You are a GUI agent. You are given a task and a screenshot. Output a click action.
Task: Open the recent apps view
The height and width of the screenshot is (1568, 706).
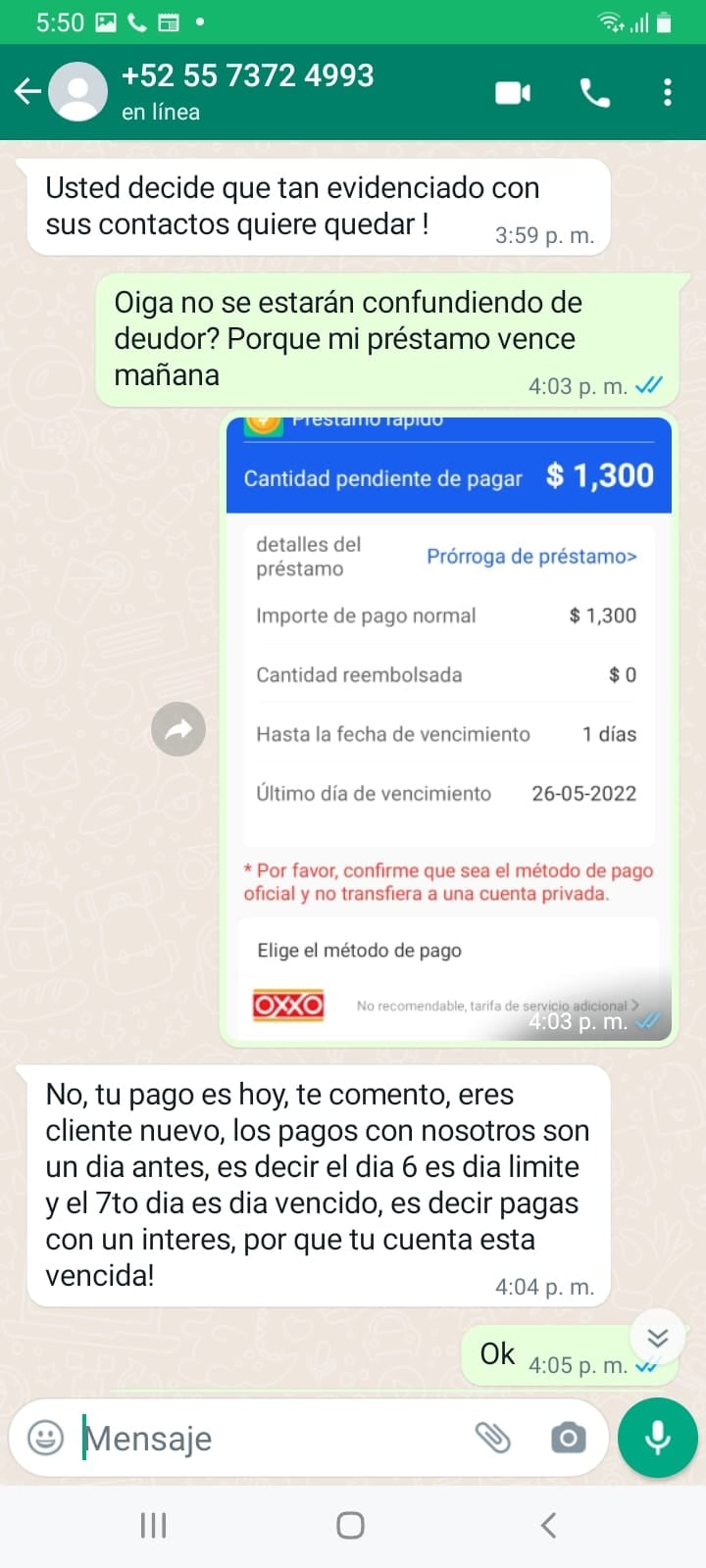click(x=153, y=1525)
